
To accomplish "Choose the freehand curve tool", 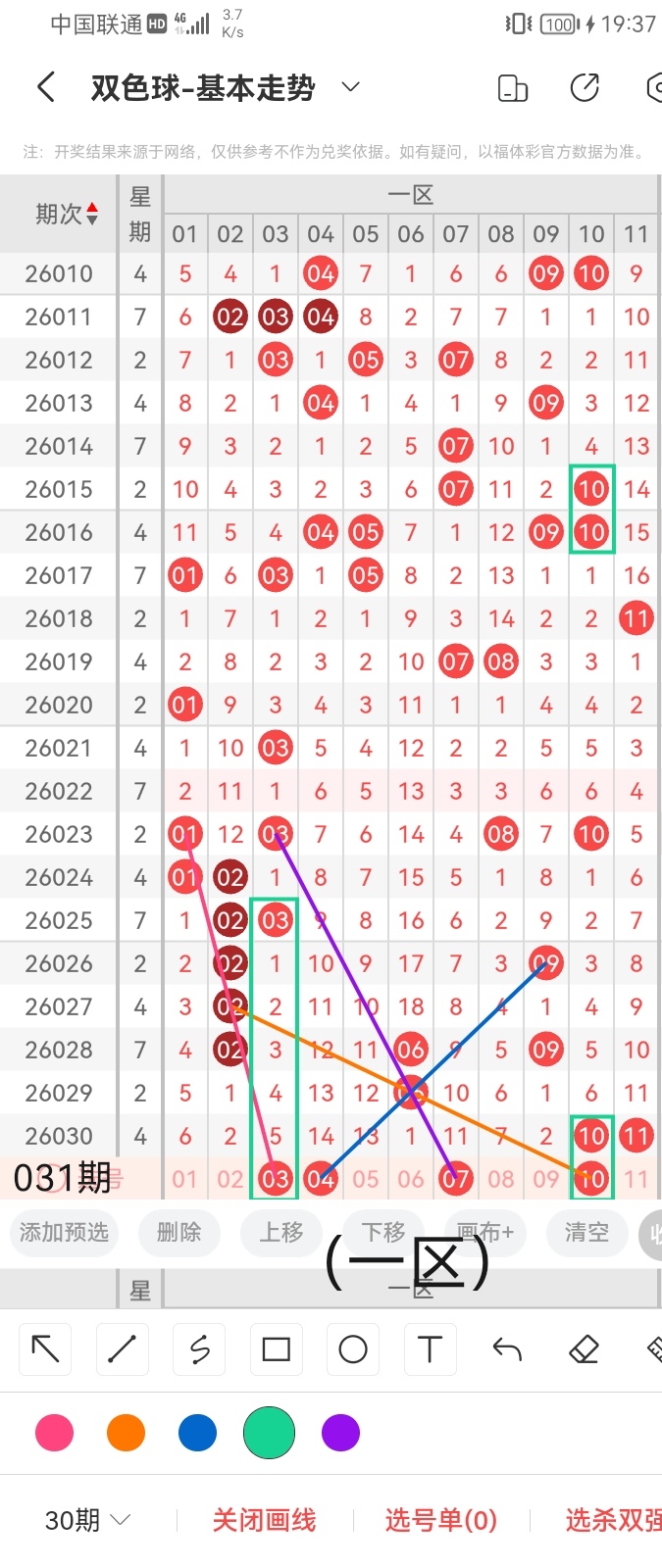I will pyautogui.click(x=199, y=1349).
